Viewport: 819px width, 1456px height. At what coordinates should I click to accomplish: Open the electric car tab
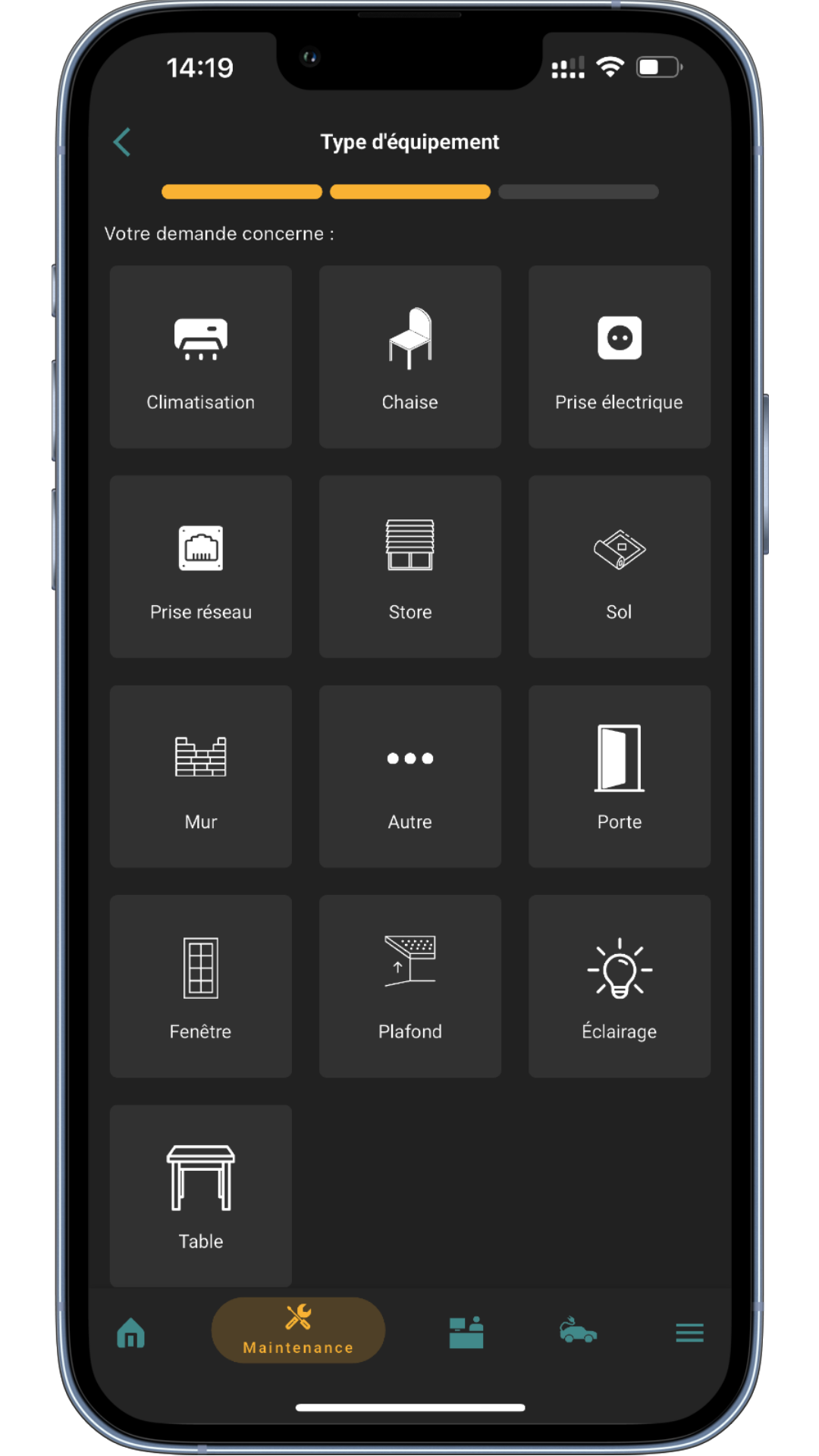pyautogui.click(x=578, y=1331)
